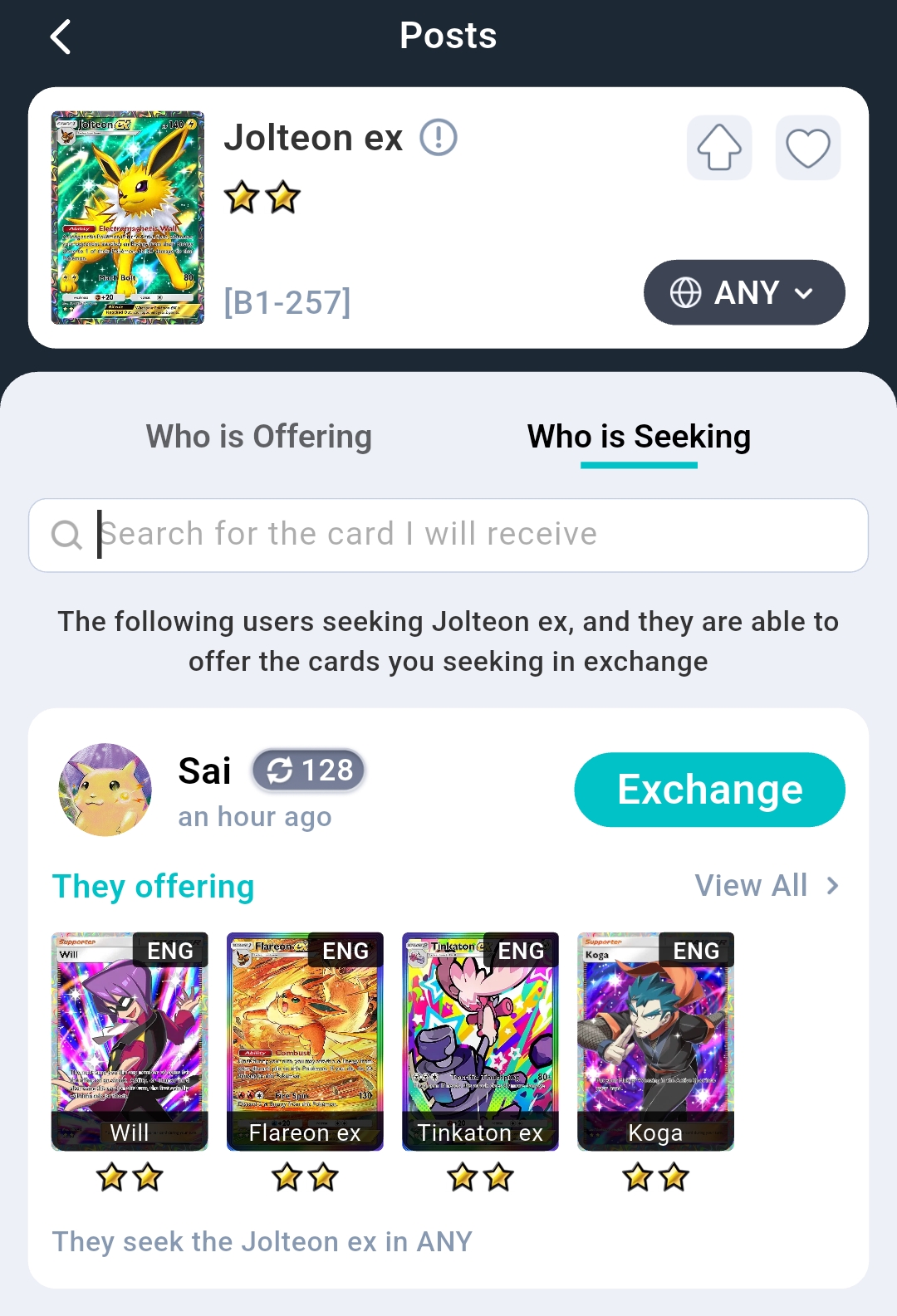Switch to Who is Offering tab

pos(259,437)
